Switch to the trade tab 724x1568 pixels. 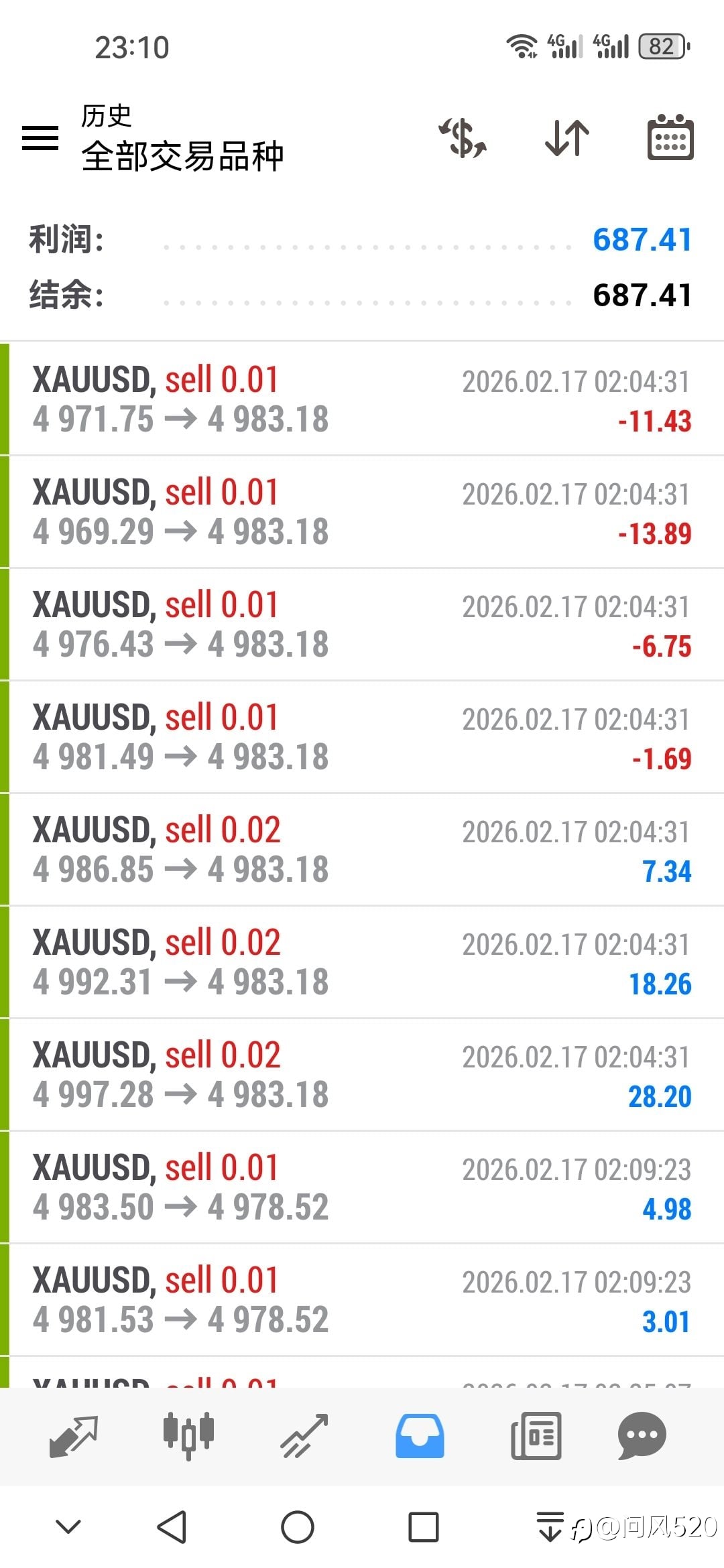pyautogui.click(x=304, y=1436)
